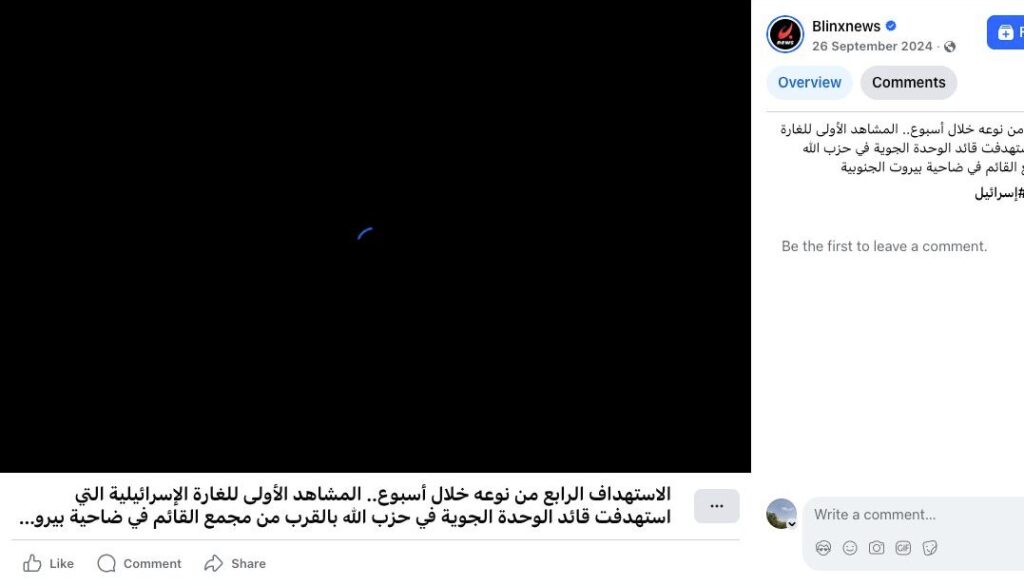Screen dimensions: 1024x586
Task: Change the commenting profile via avatar
Action: coord(781,514)
